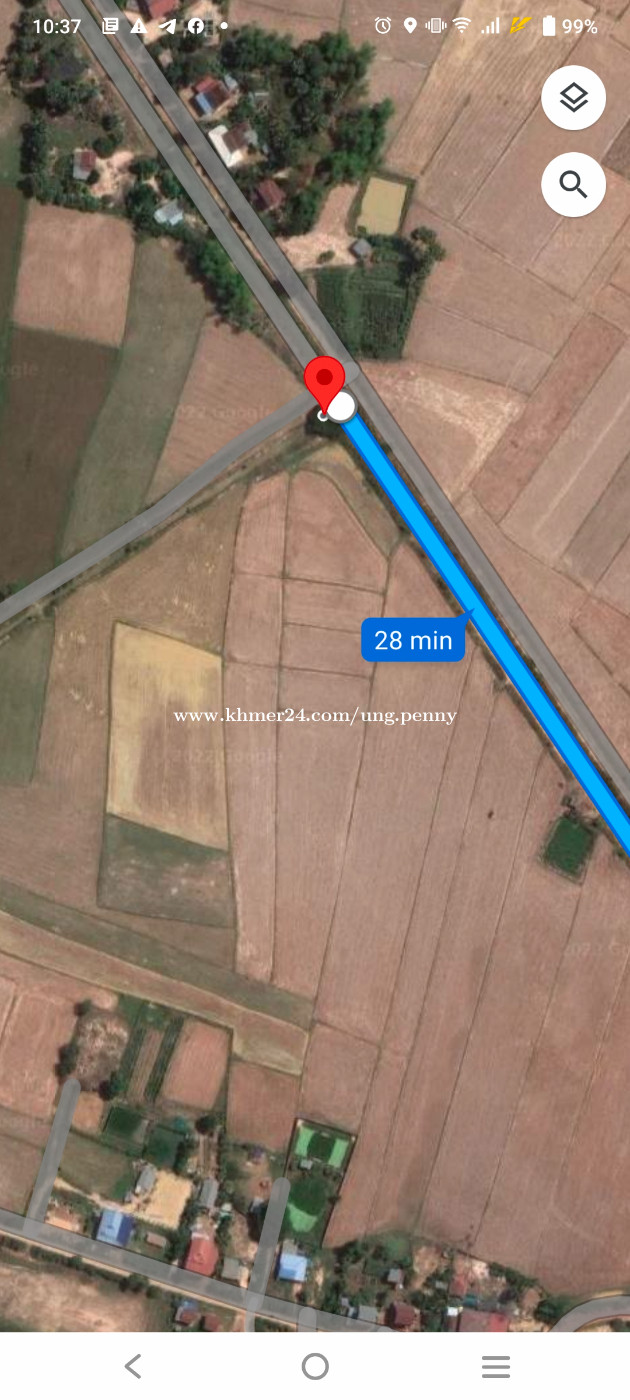The width and height of the screenshot is (630, 1400).
Task: Open the map layers selector
Action: point(573,98)
